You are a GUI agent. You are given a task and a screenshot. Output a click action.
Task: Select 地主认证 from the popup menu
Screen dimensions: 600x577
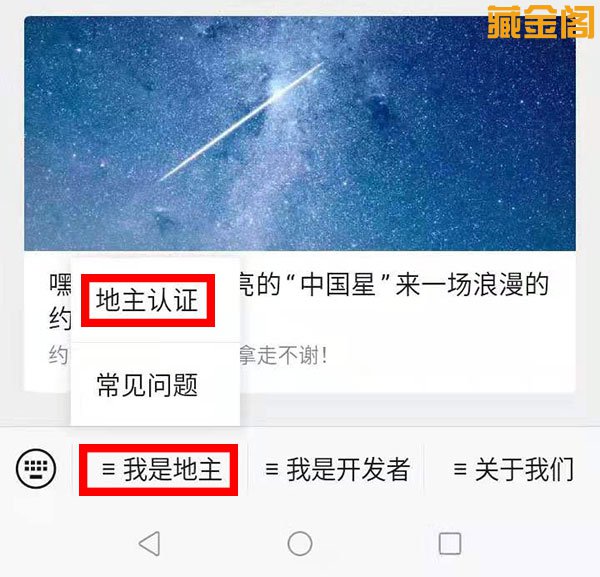tap(147, 300)
